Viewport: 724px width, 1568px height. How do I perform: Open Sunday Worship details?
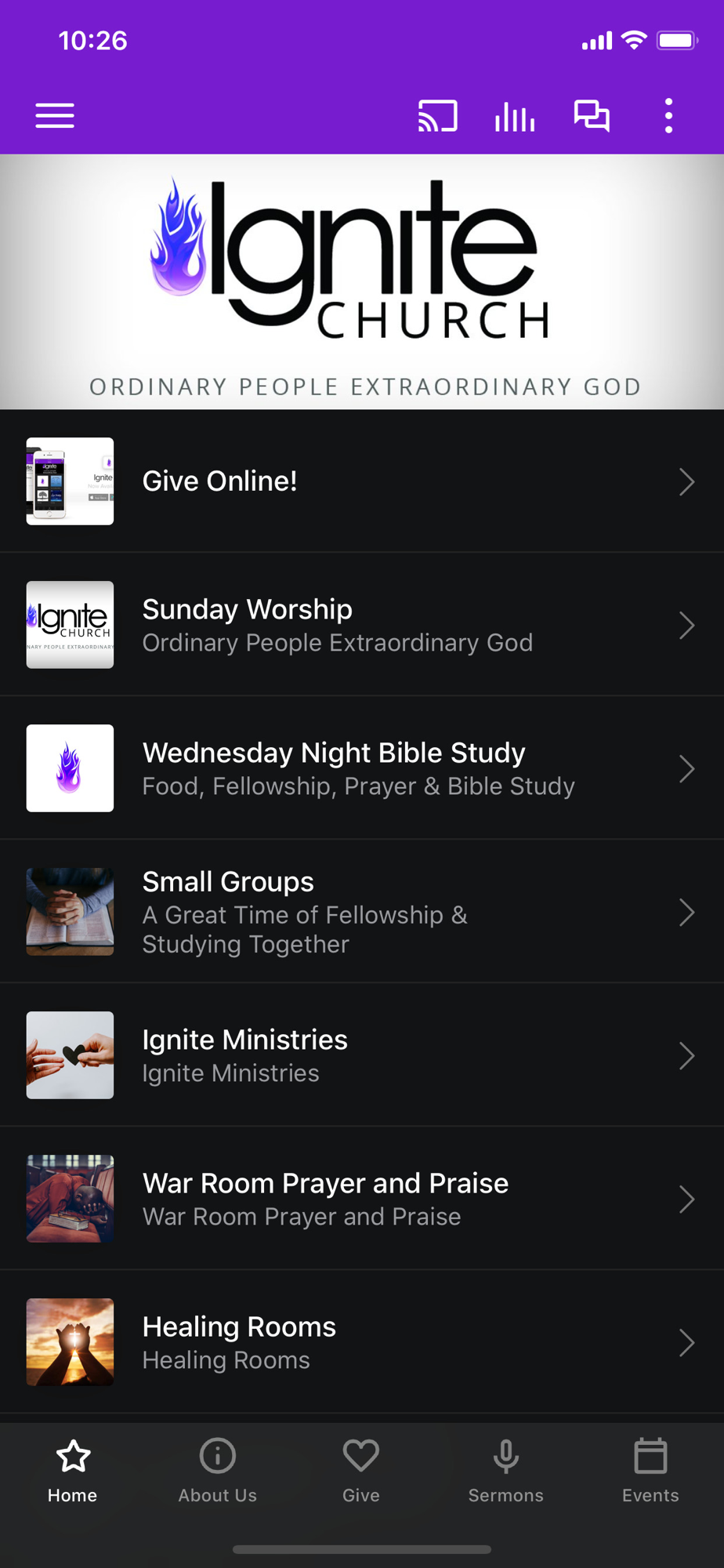coord(361,625)
